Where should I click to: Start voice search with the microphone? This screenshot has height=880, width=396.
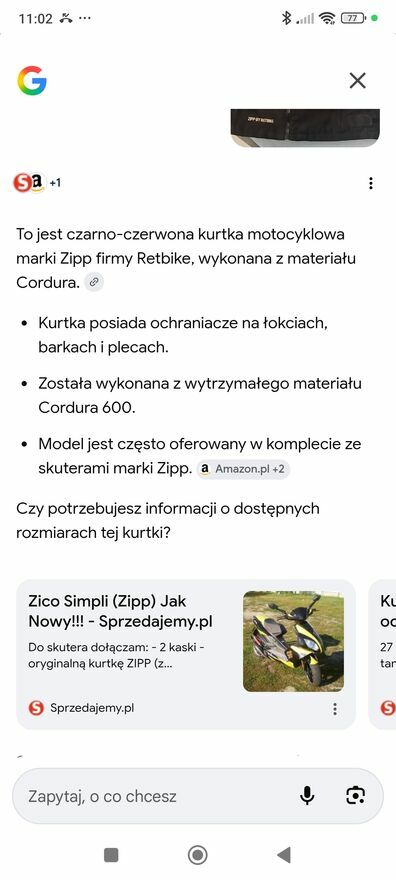[307, 796]
